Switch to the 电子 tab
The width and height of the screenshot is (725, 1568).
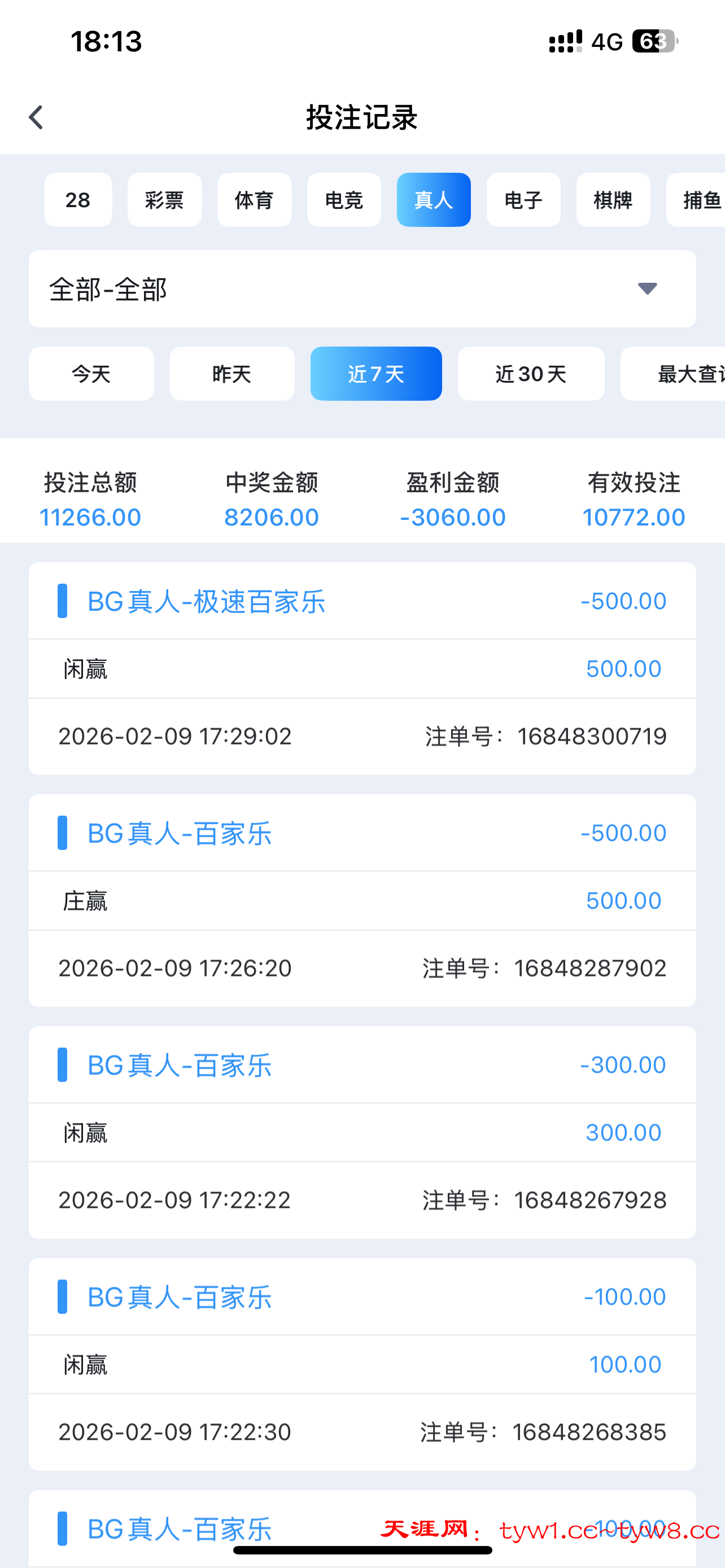[523, 200]
